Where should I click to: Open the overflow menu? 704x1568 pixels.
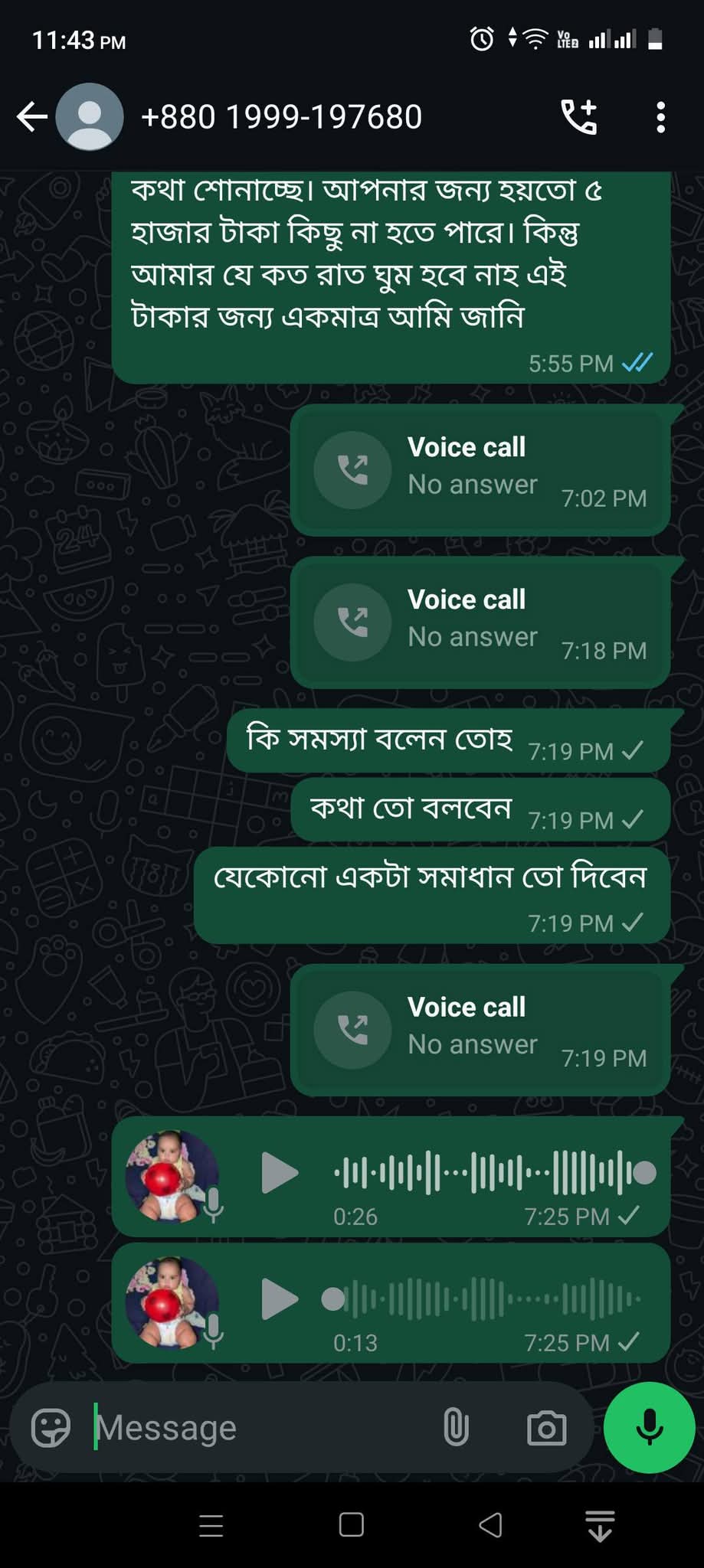660,117
